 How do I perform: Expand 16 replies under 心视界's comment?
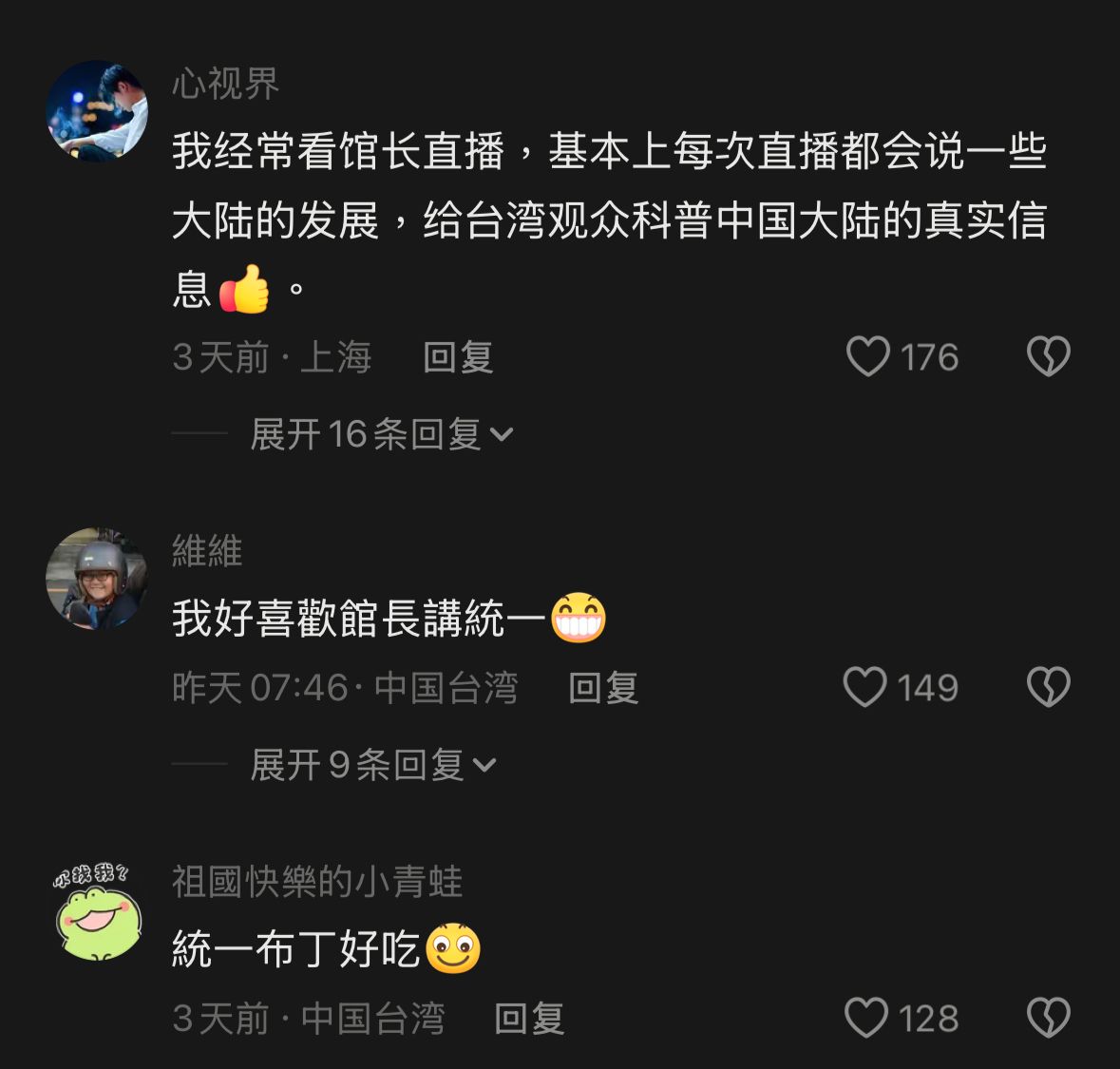(381, 435)
